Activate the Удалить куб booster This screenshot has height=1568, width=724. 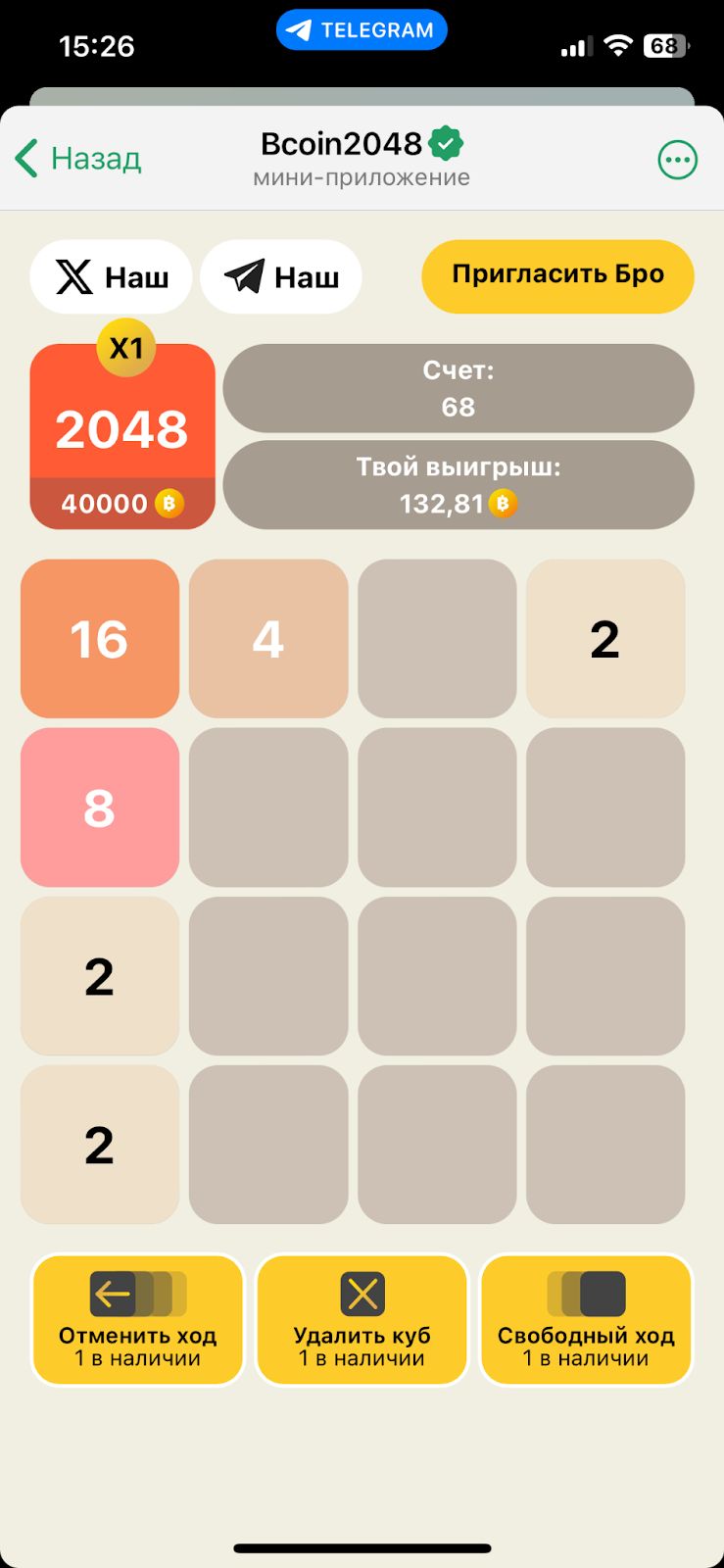tap(362, 1320)
